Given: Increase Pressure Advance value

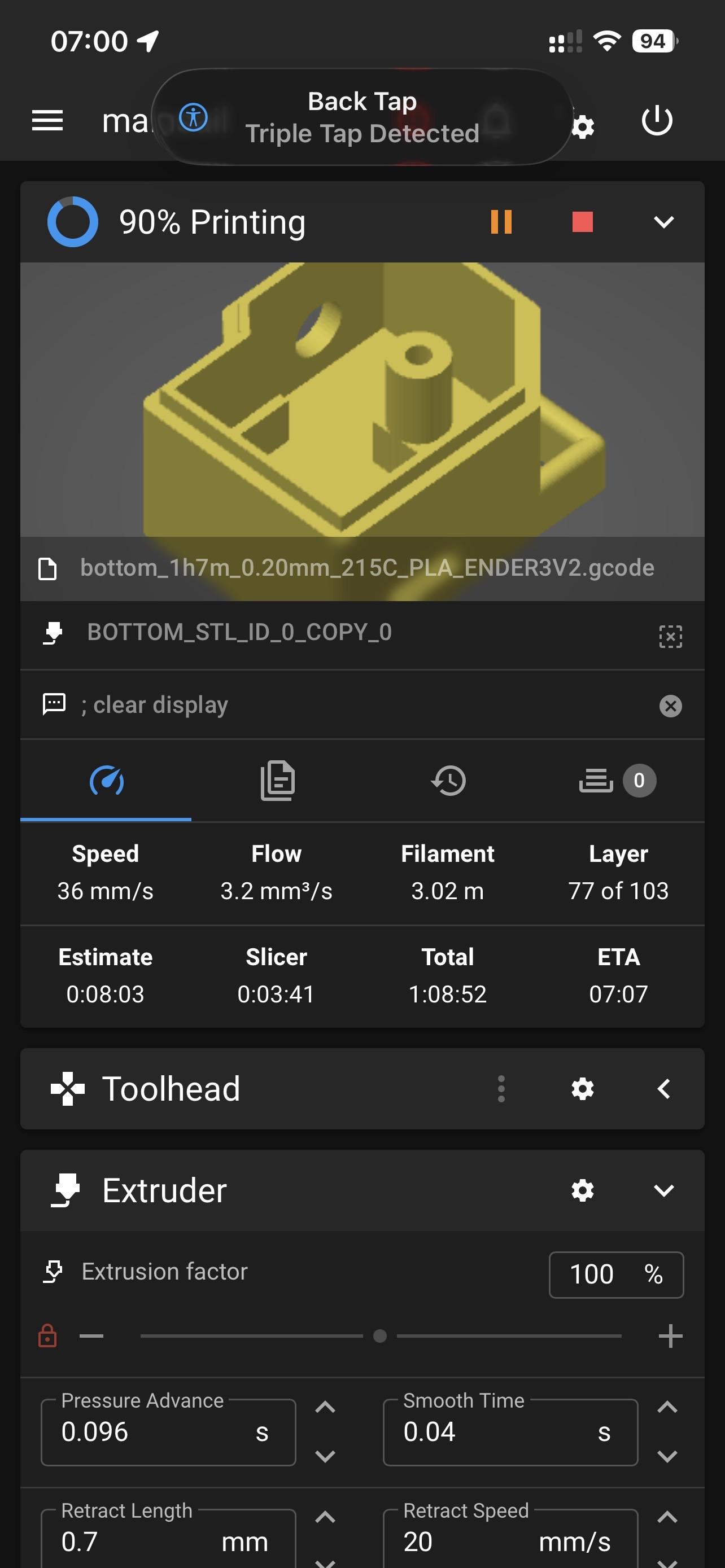Looking at the screenshot, I should 325,1408.
